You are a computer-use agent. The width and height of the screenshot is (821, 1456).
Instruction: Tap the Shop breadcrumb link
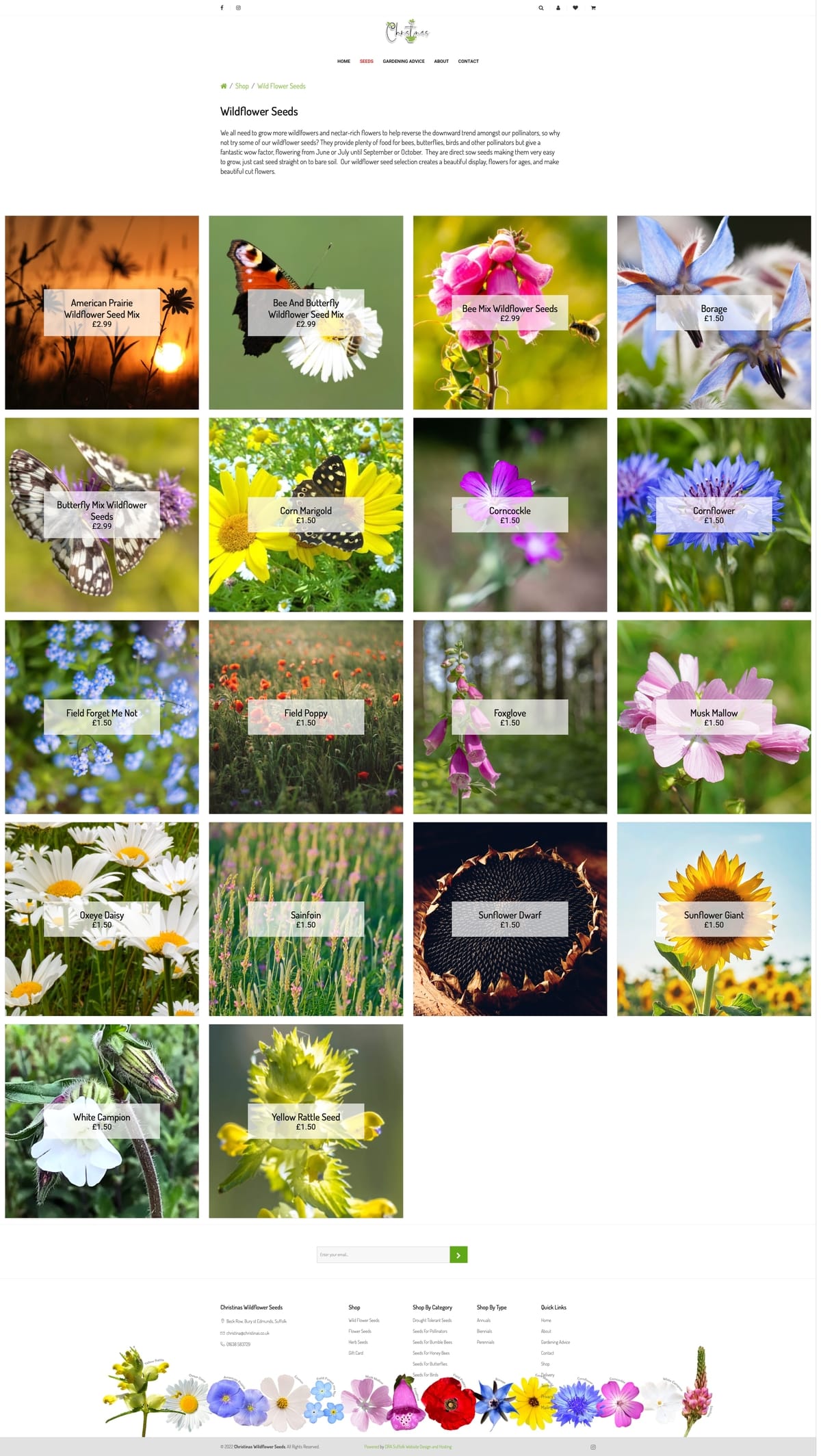(x=242, y=86)
